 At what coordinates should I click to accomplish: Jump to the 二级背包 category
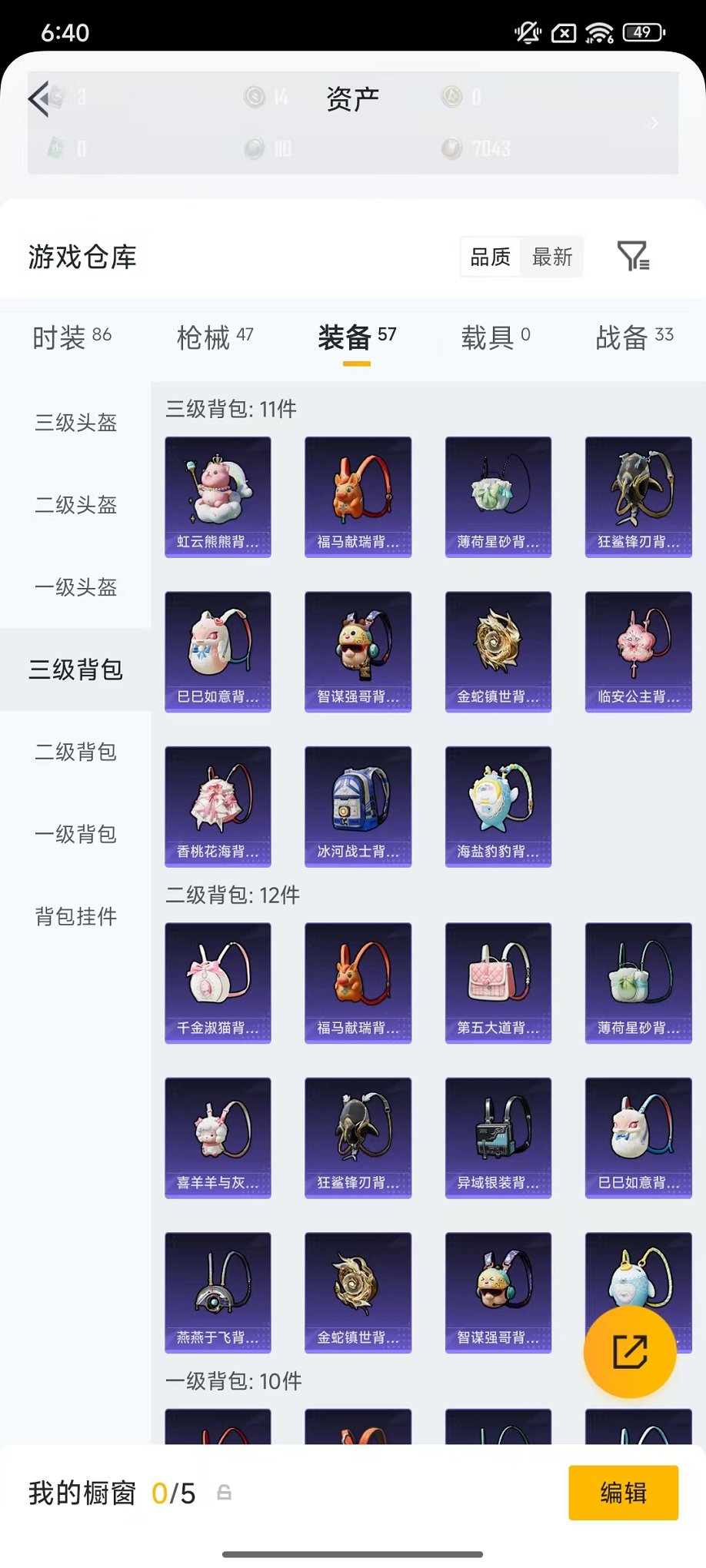75,752
